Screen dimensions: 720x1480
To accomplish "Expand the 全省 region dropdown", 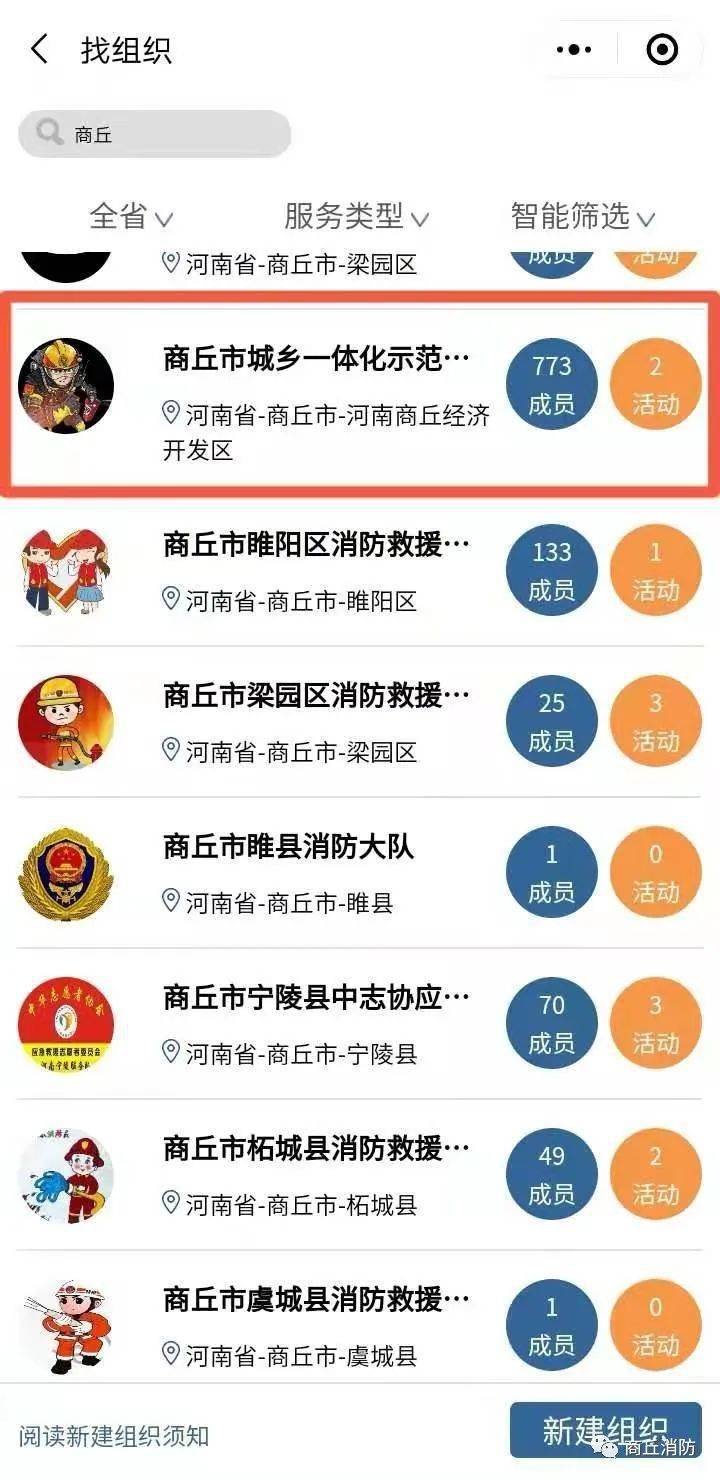I will 131,216.
